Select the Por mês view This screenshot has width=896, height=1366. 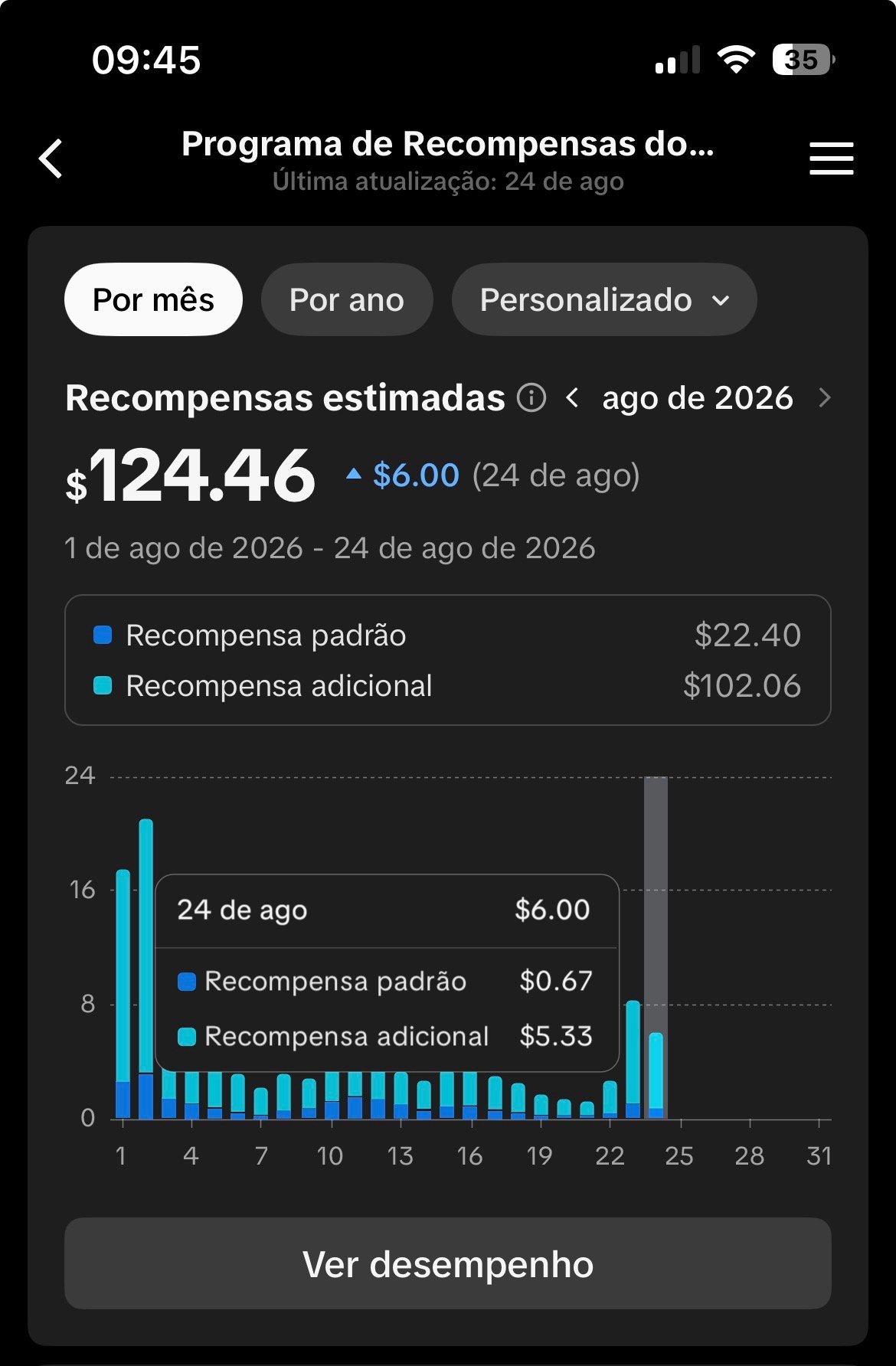[153, 300]
